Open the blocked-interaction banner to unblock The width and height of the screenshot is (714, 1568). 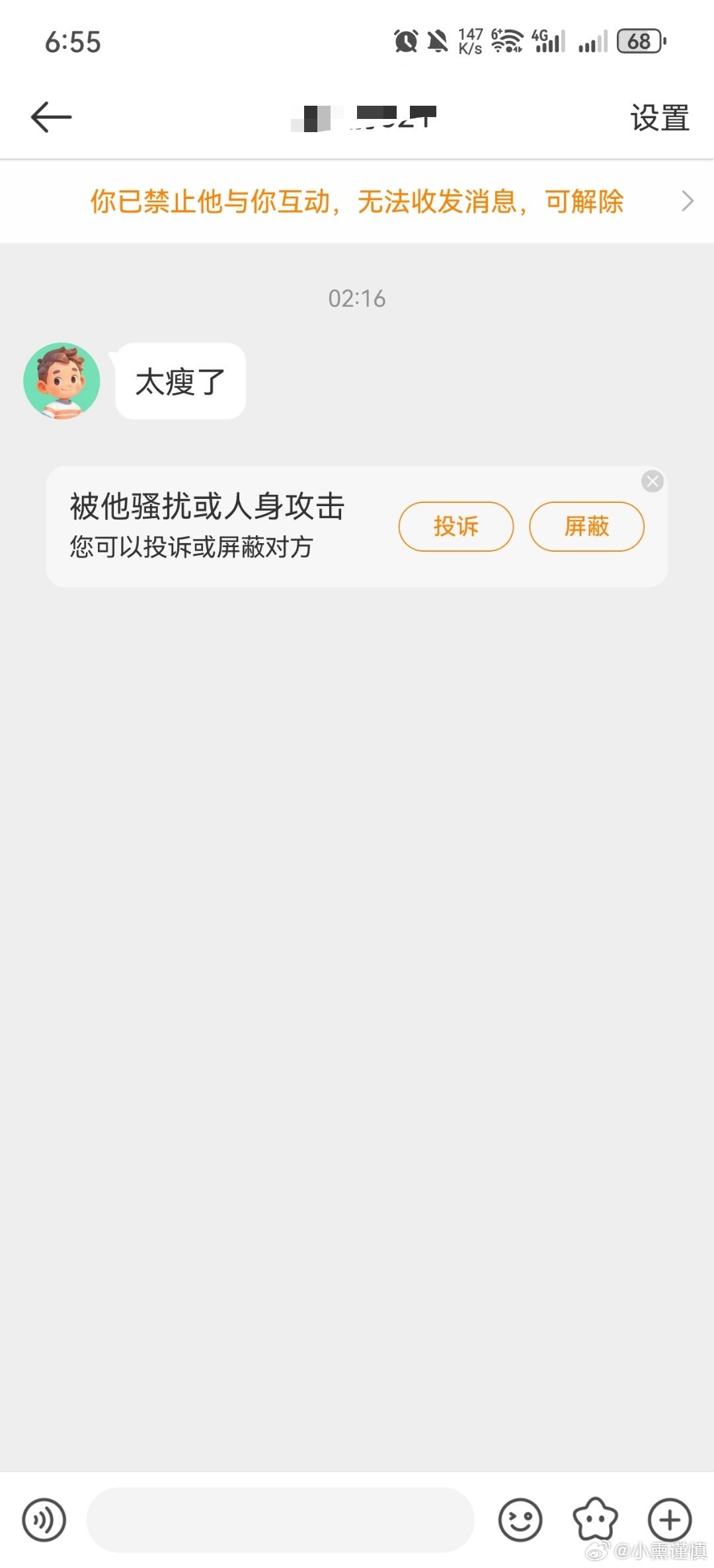point(357,202)
